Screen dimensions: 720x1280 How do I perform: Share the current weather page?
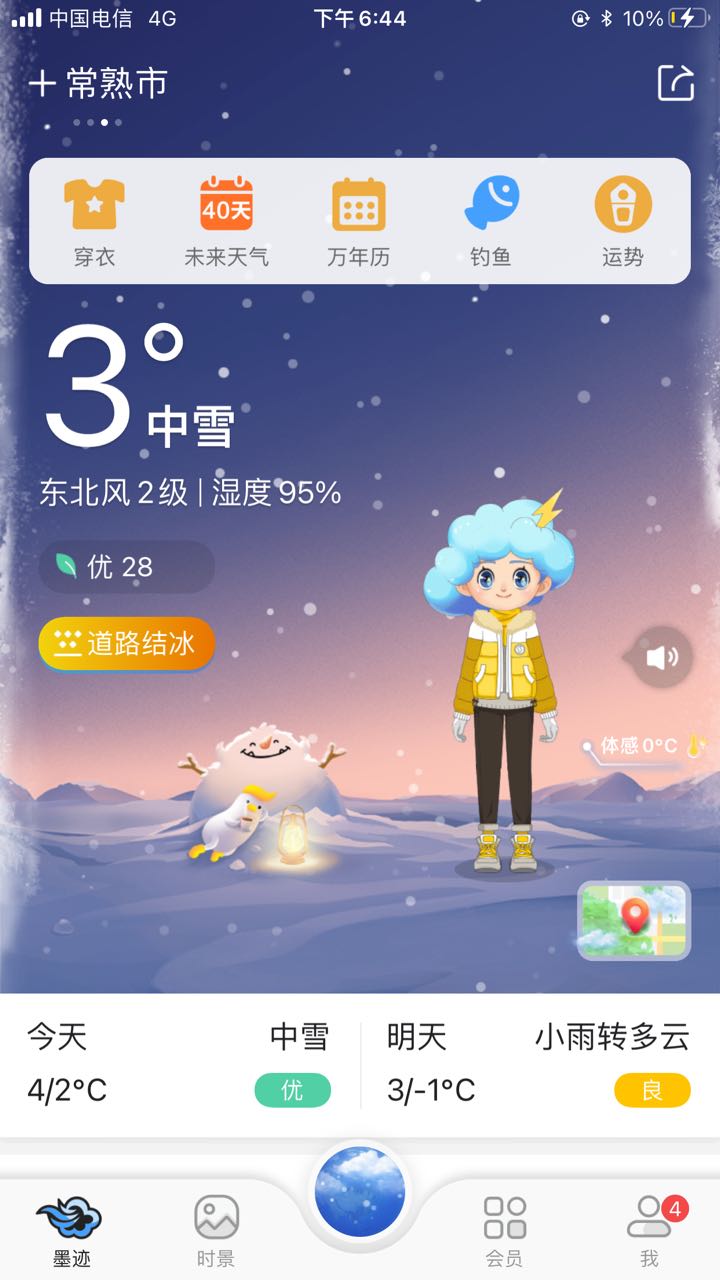pos(675,83)
